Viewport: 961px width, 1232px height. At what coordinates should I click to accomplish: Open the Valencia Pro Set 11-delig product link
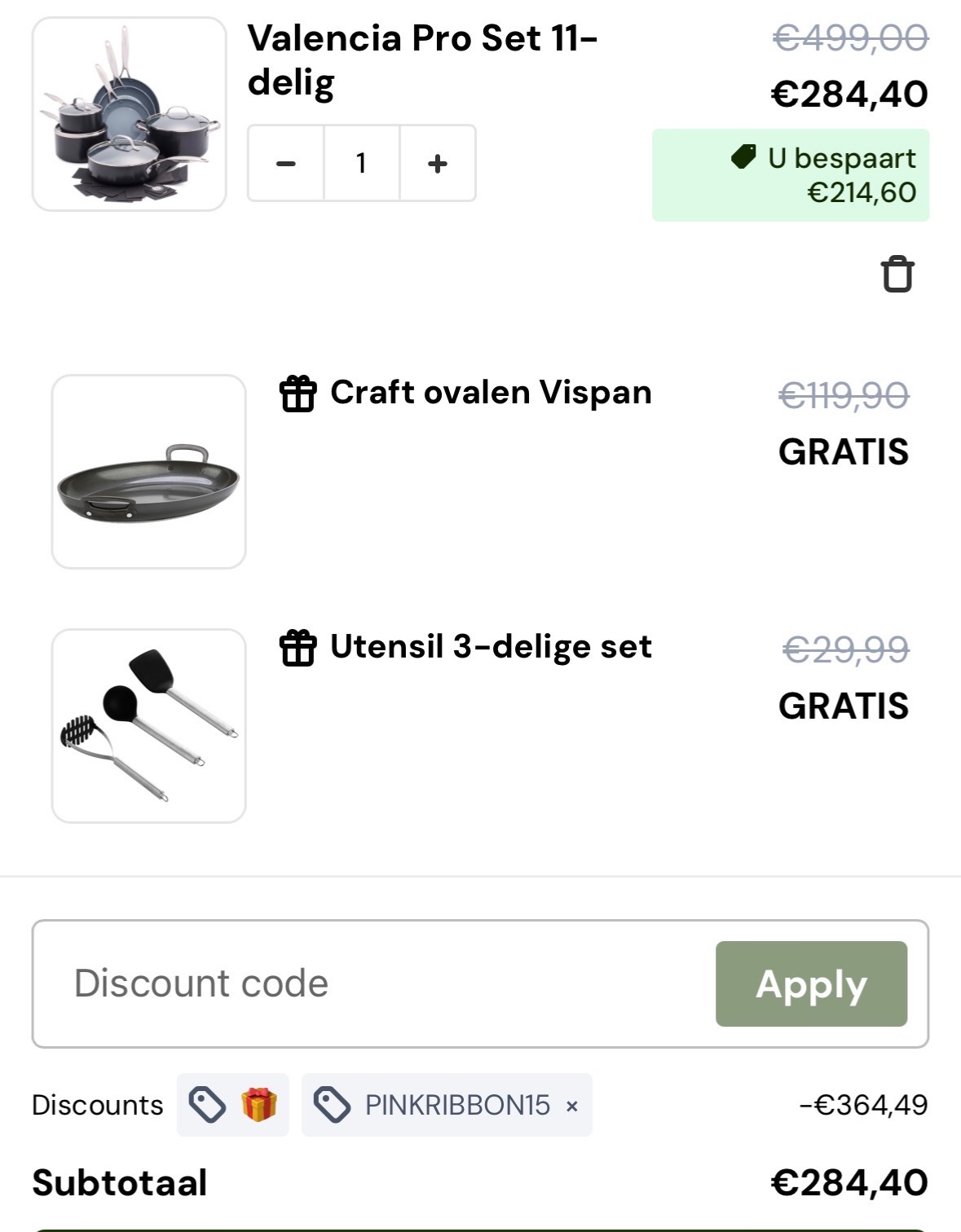424,58
